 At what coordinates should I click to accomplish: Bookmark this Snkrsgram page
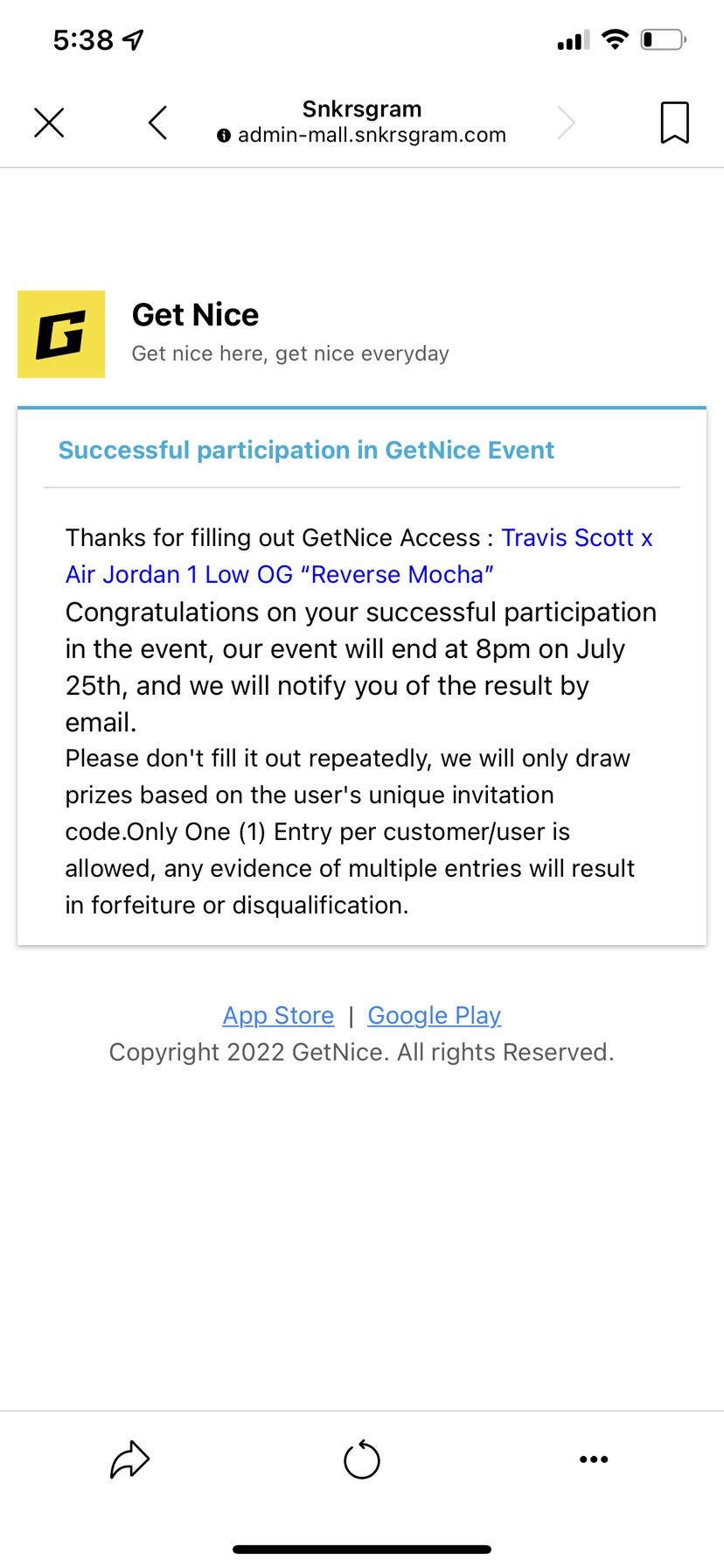(x=674, y=122)
